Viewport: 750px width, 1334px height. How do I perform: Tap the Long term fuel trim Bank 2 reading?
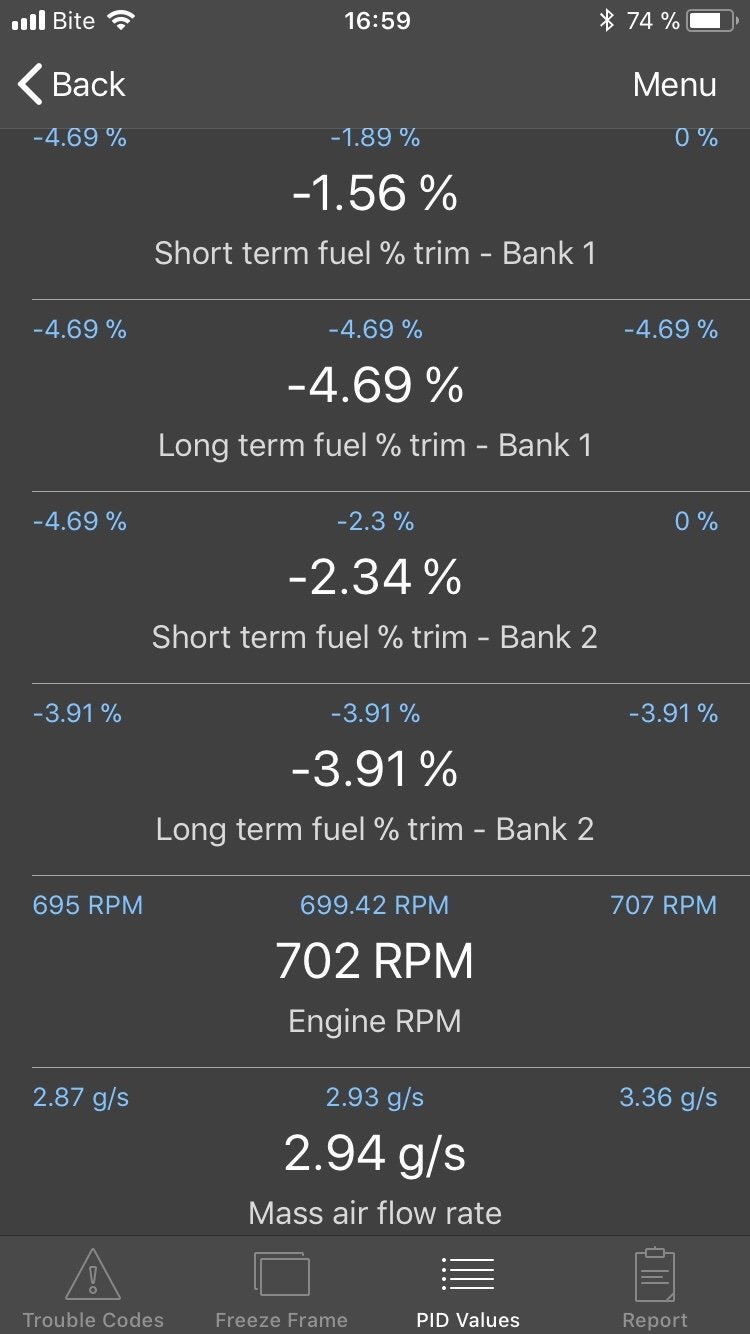point(375,769)
